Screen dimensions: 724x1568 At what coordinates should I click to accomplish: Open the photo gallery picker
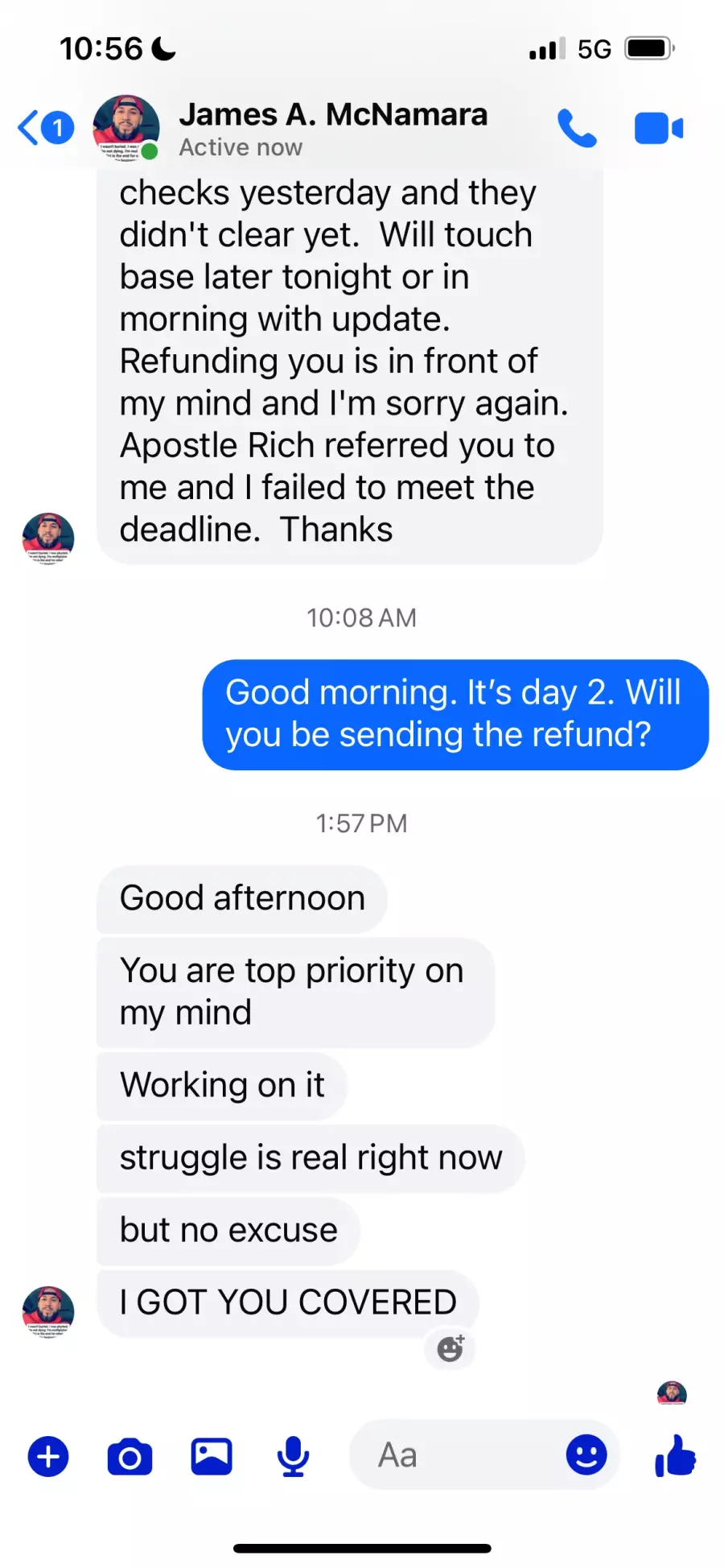[212, 1456]
